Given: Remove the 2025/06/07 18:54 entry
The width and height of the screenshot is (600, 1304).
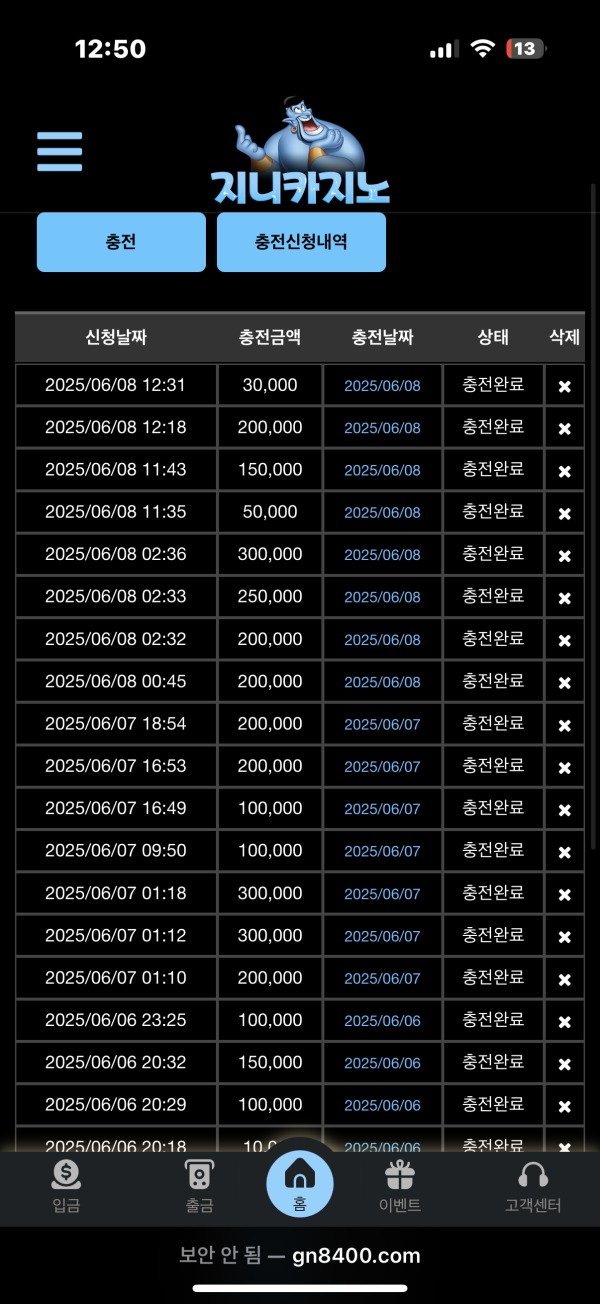Looking at the screenshot, I should 564,725.
